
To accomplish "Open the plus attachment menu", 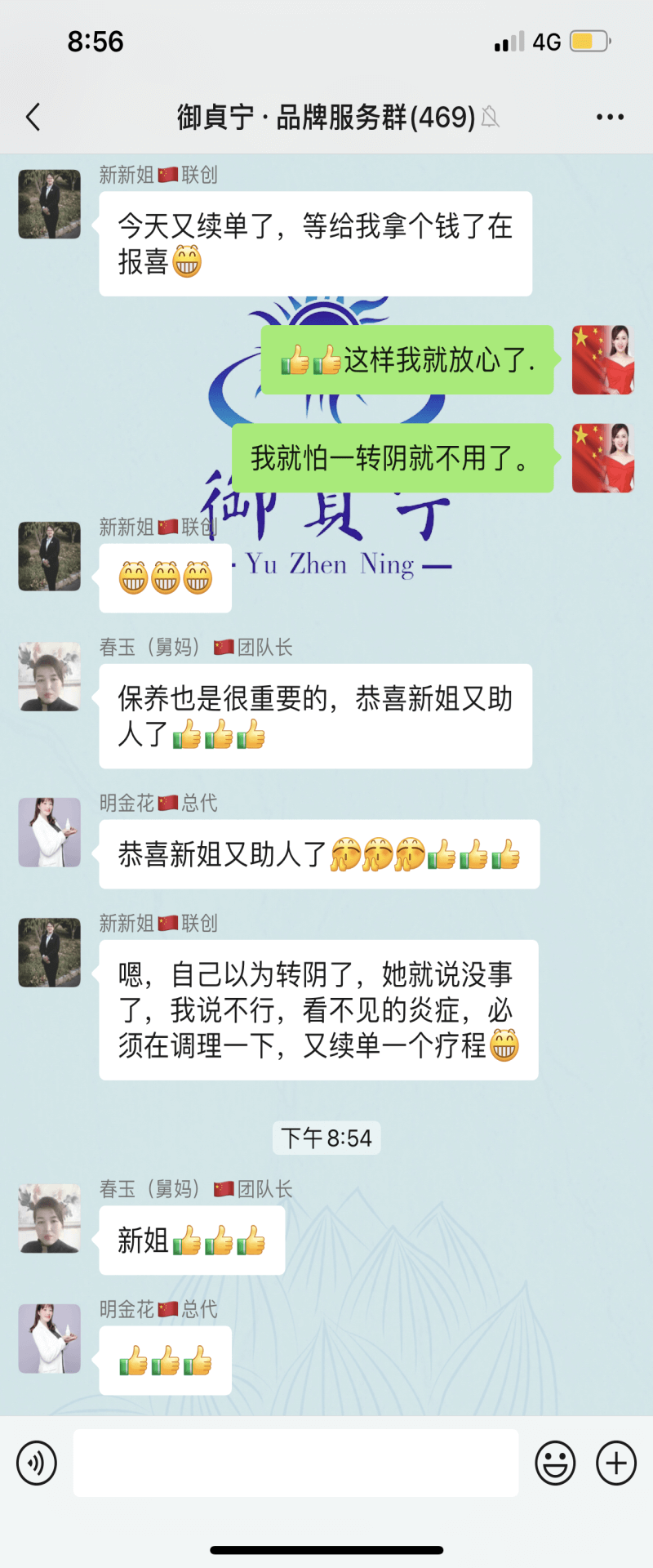I will [x=616, y=1462].
